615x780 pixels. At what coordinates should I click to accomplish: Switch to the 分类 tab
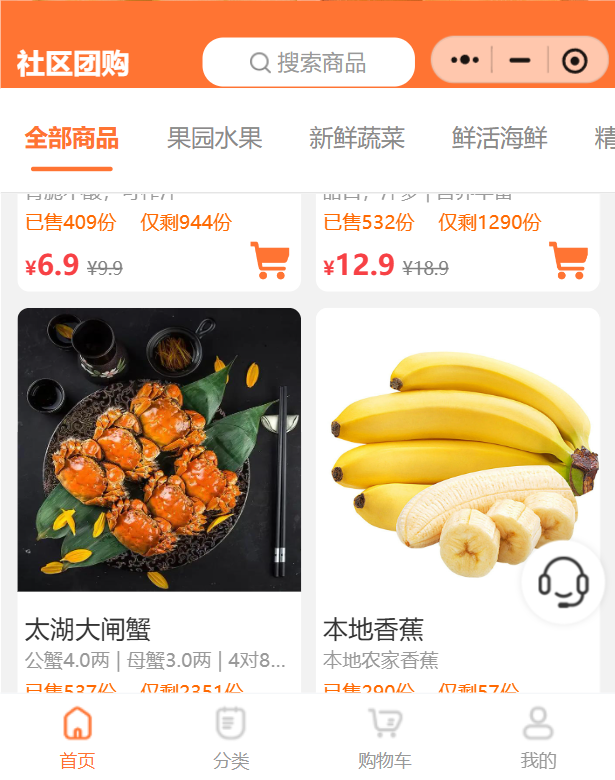[x=231, y=736]
